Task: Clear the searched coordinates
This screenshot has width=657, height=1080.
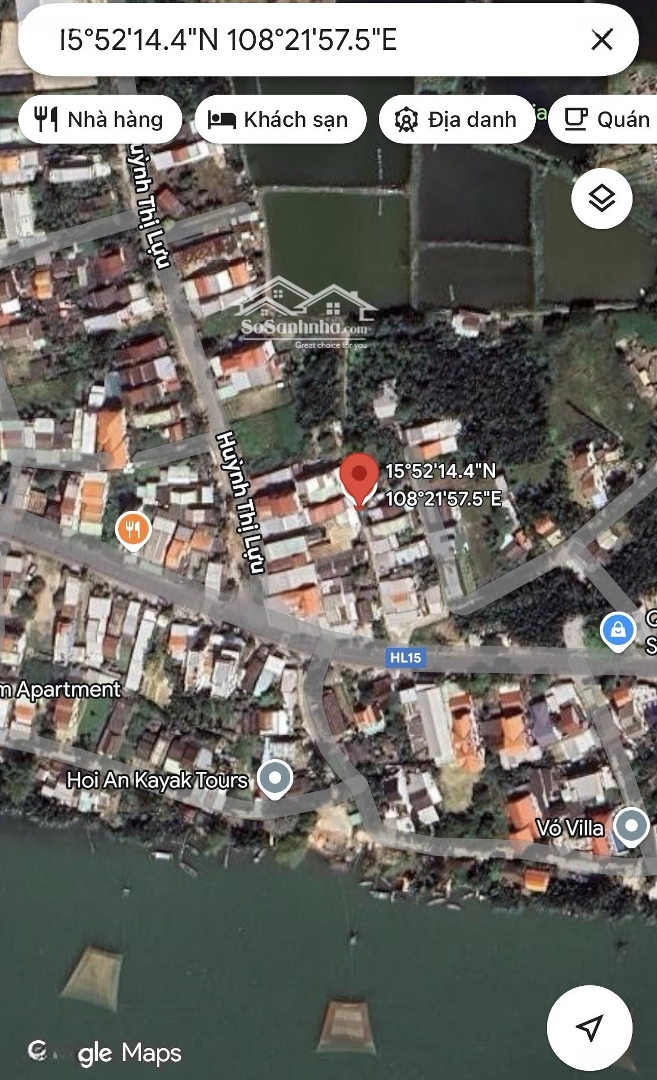Action: (602, 40)
